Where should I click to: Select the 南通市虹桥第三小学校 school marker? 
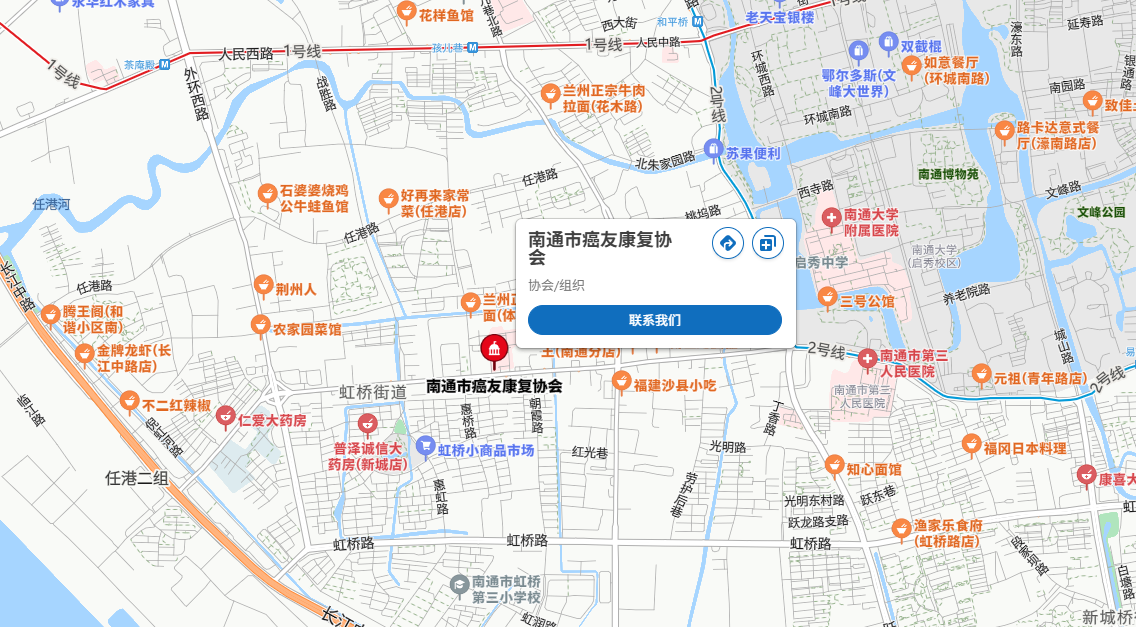pos(459,583)
